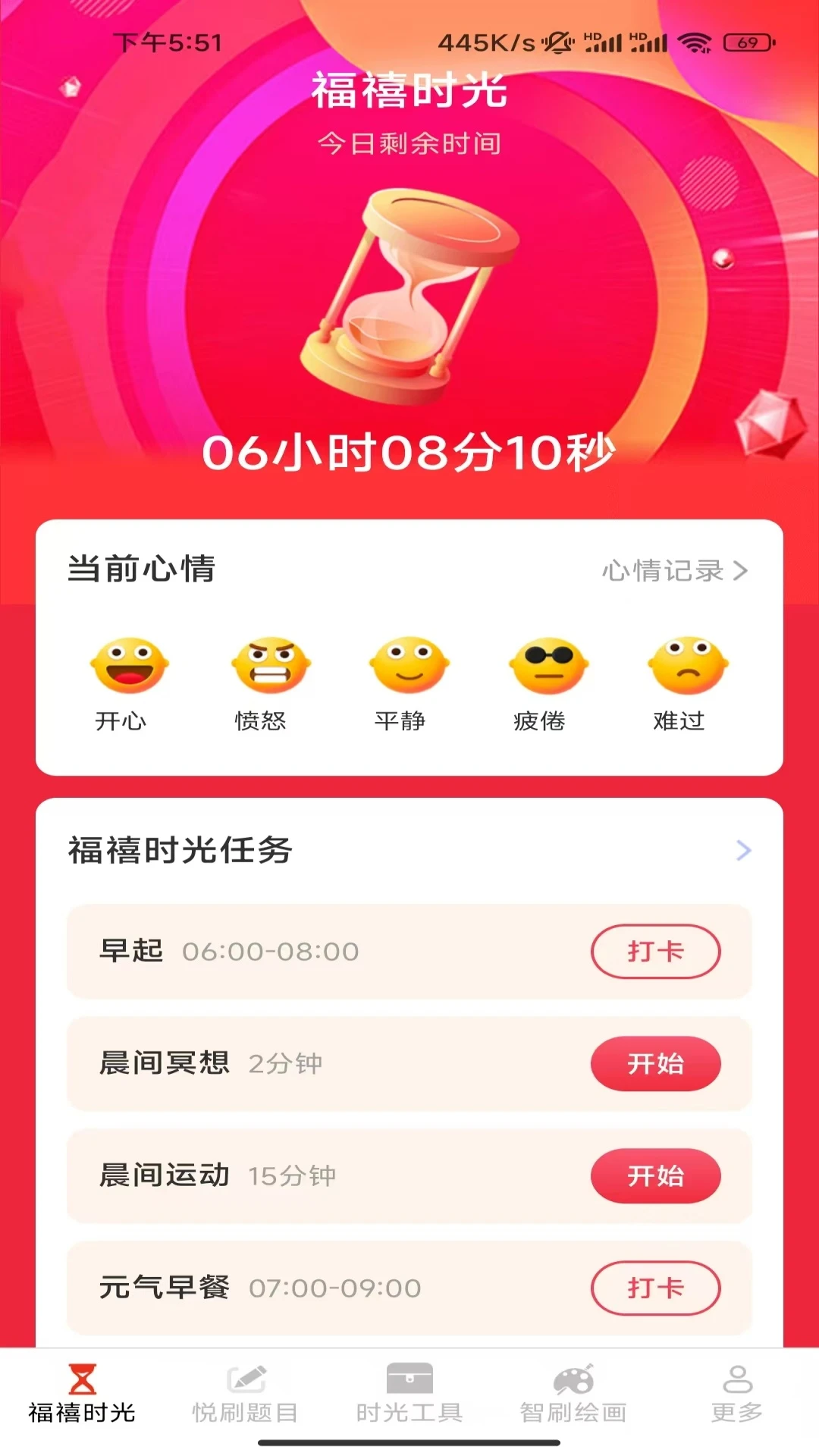Tap 打卡 for the 早起 task
819x1456 pixels.
655,951
